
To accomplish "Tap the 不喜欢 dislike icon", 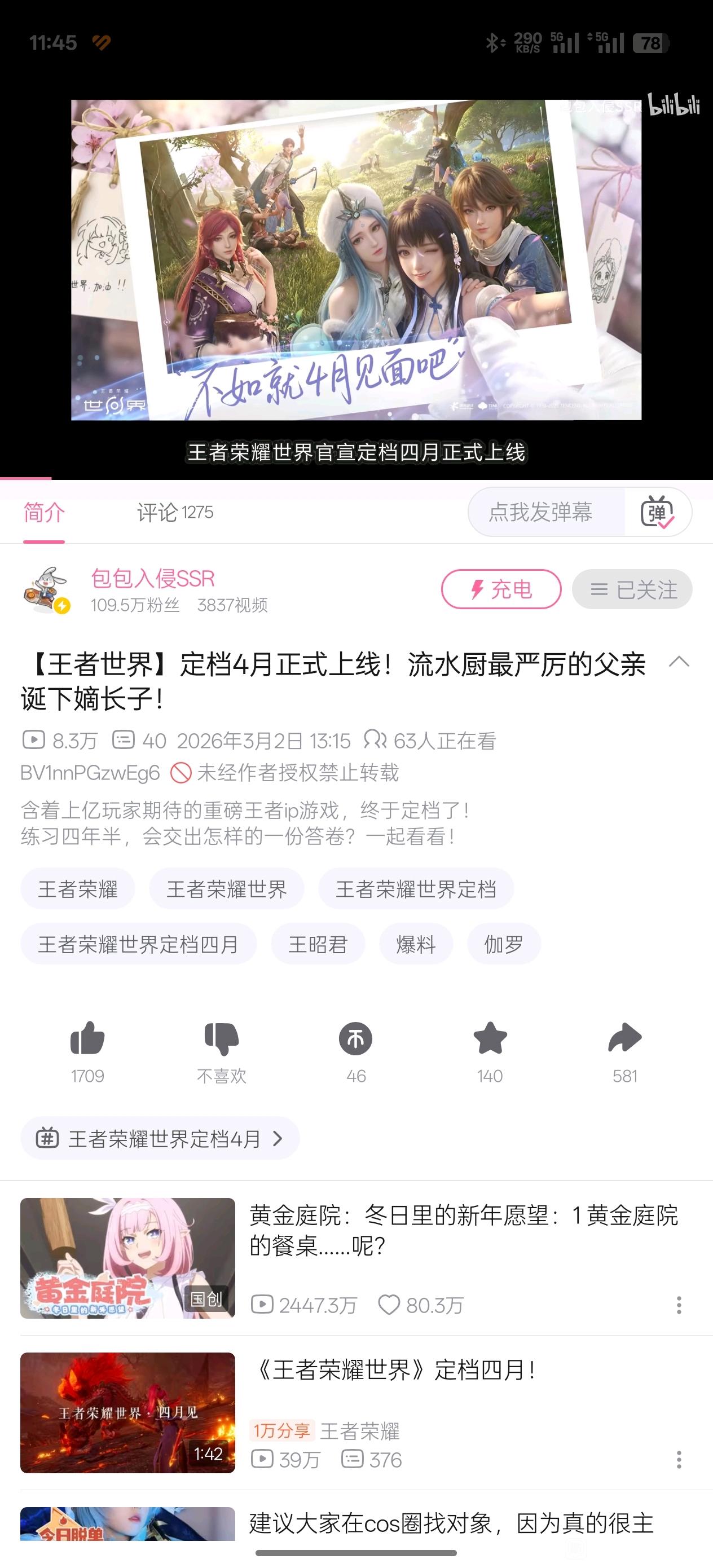I will point(222,1038).
